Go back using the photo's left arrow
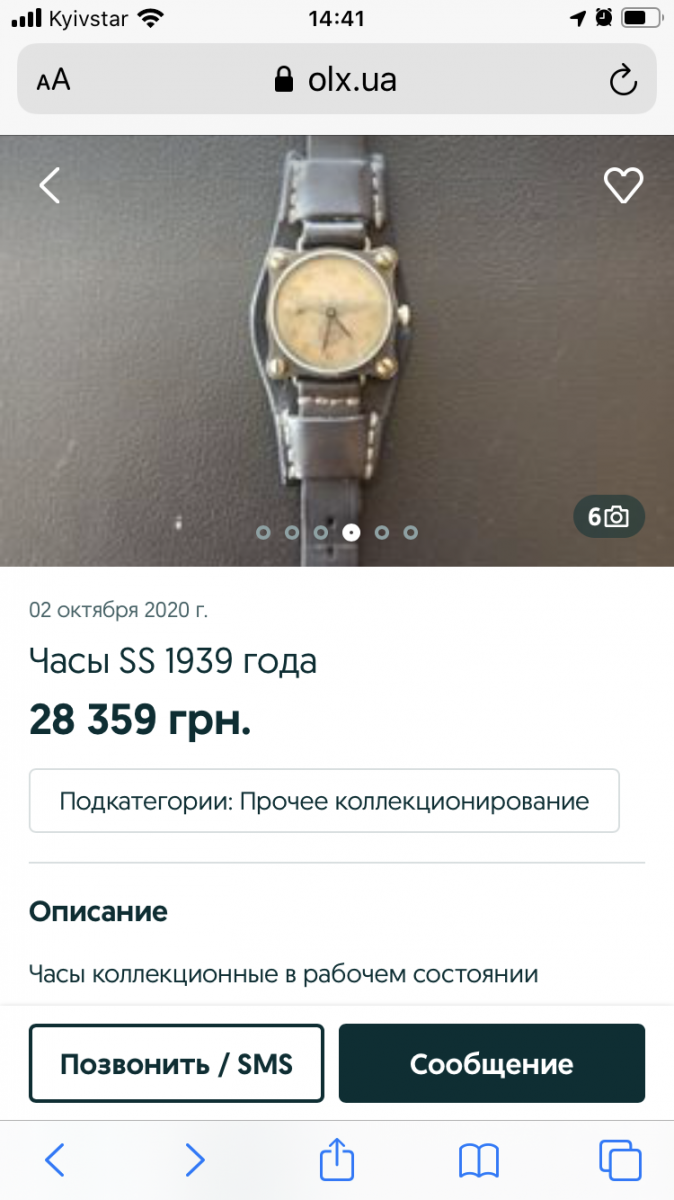 pyautogui.click(x=50, y=185)
